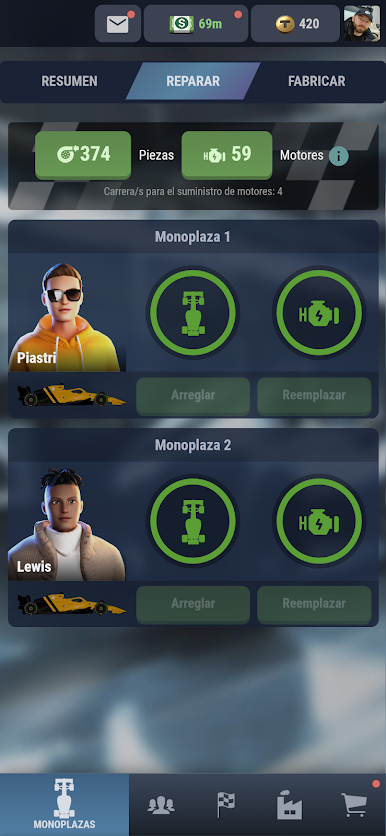Image resolution: width=386 pixels, height=836 pixels.
Task: Open the factory building tab
Action: pyautogui.click(x=290, y=805)
